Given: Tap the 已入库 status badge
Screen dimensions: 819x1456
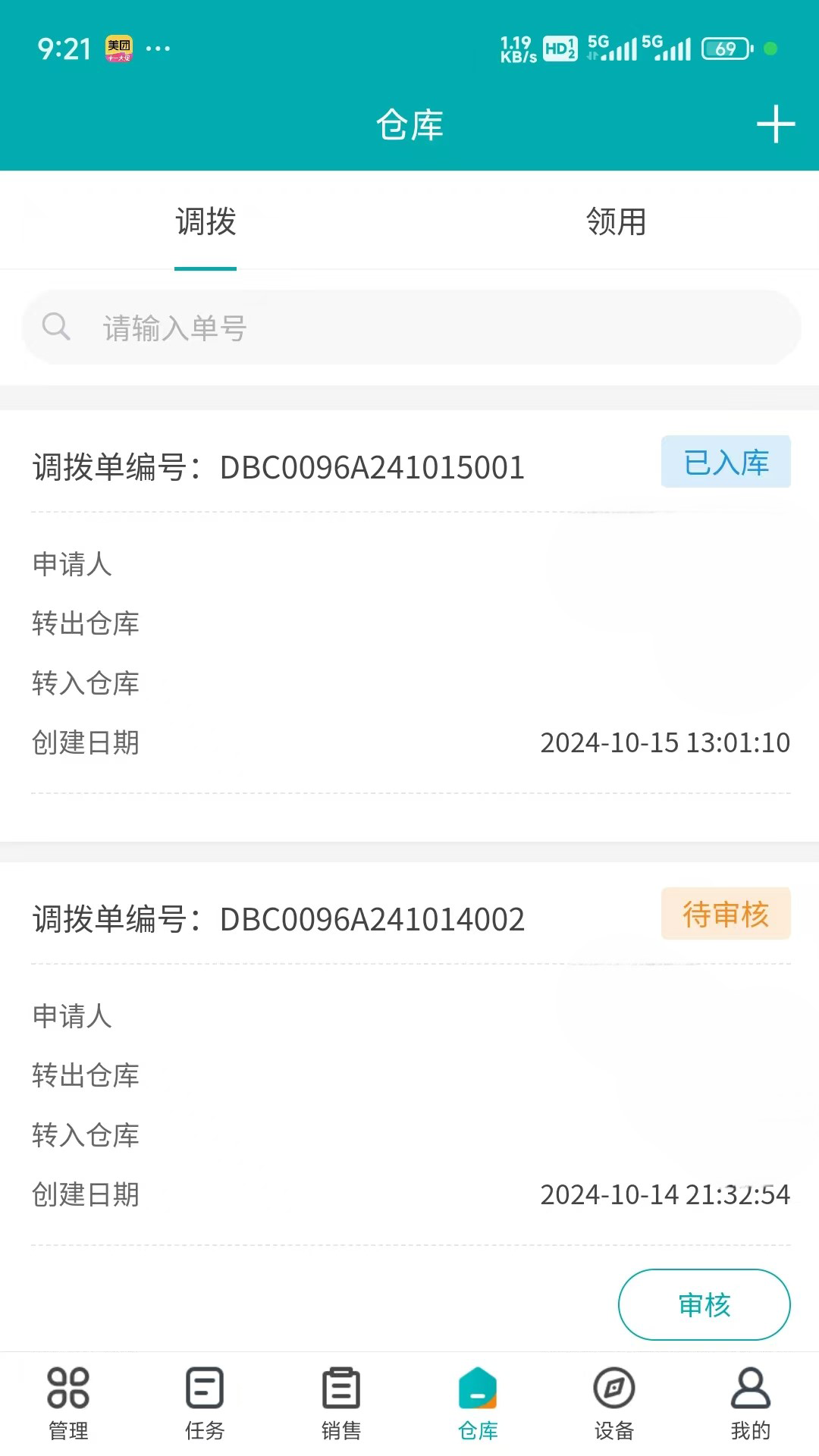Looking at the screenshot, I should [x=725, y=463].
